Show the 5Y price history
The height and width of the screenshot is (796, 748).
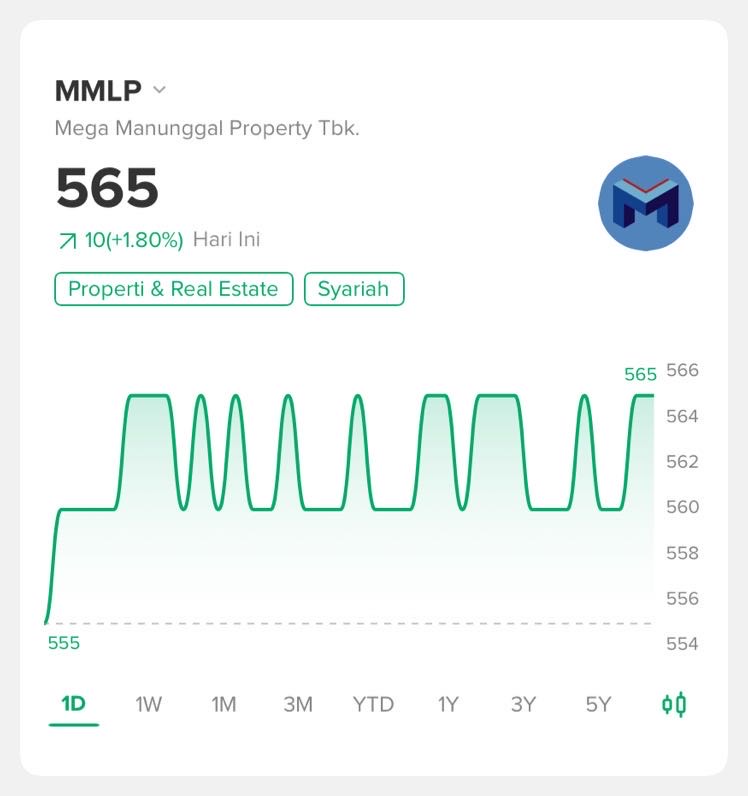pos(598,704)
